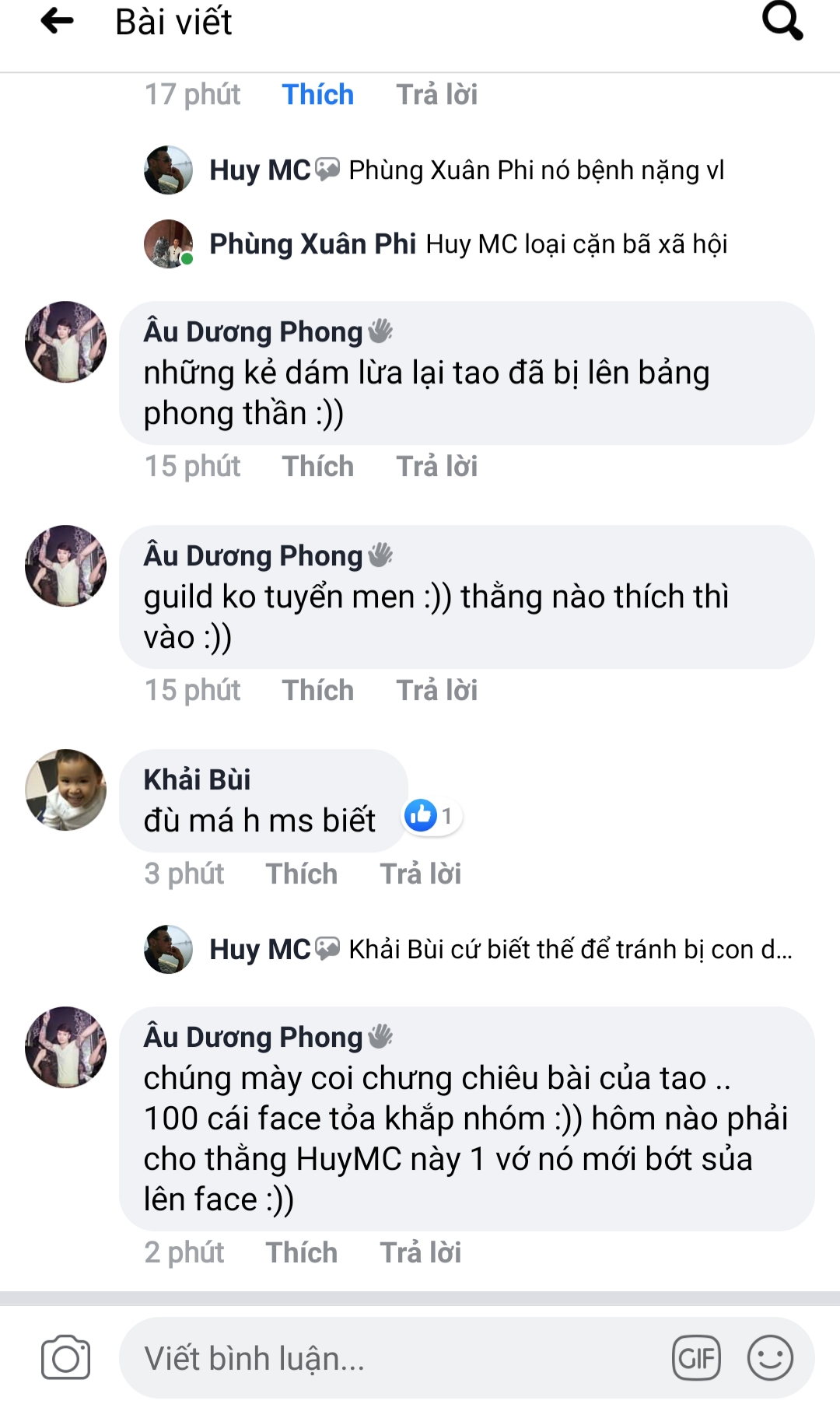Open the GIF picker
Image resolution: width=840 pixels, height=1411 pixels.
coord(696,1358)
